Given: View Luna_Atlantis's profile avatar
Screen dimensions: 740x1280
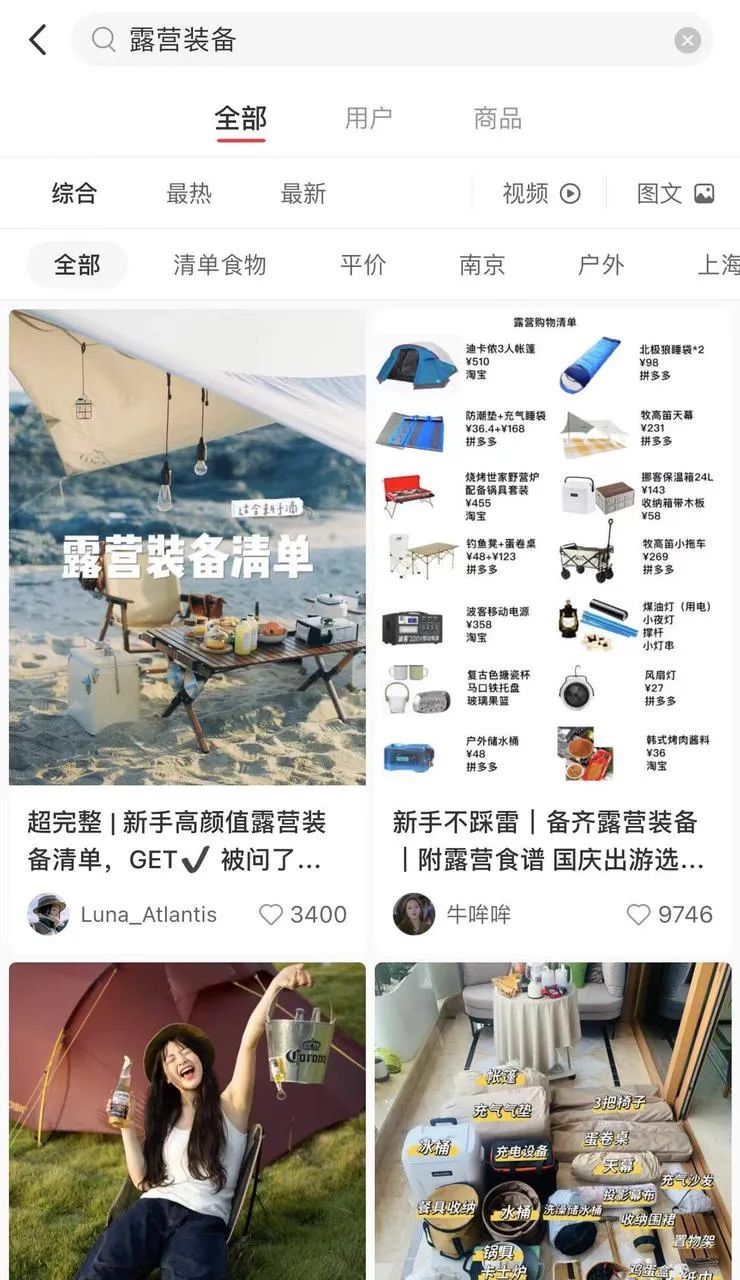Looking at the screenshot, I should click(48, 914).
